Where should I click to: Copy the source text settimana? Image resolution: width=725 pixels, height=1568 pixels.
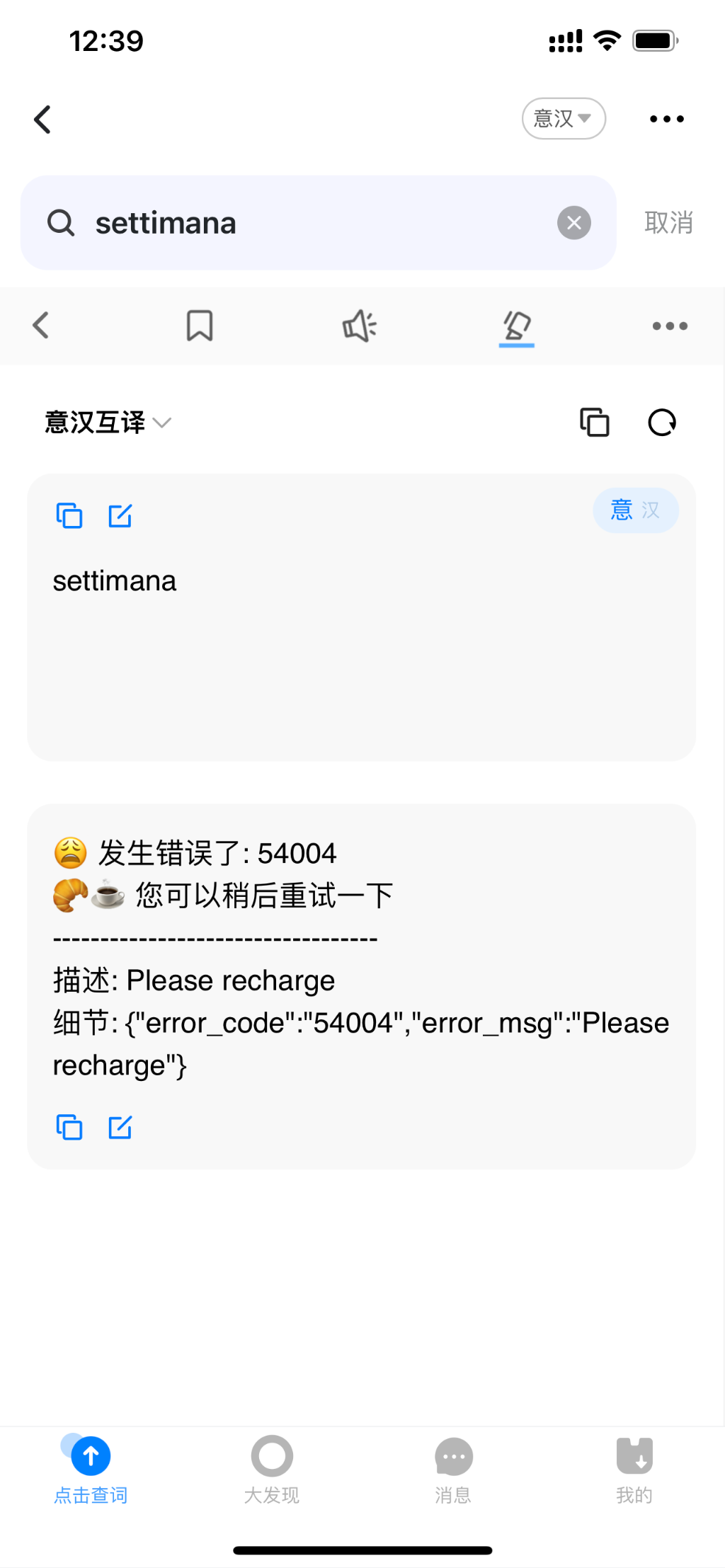[69, 516]
